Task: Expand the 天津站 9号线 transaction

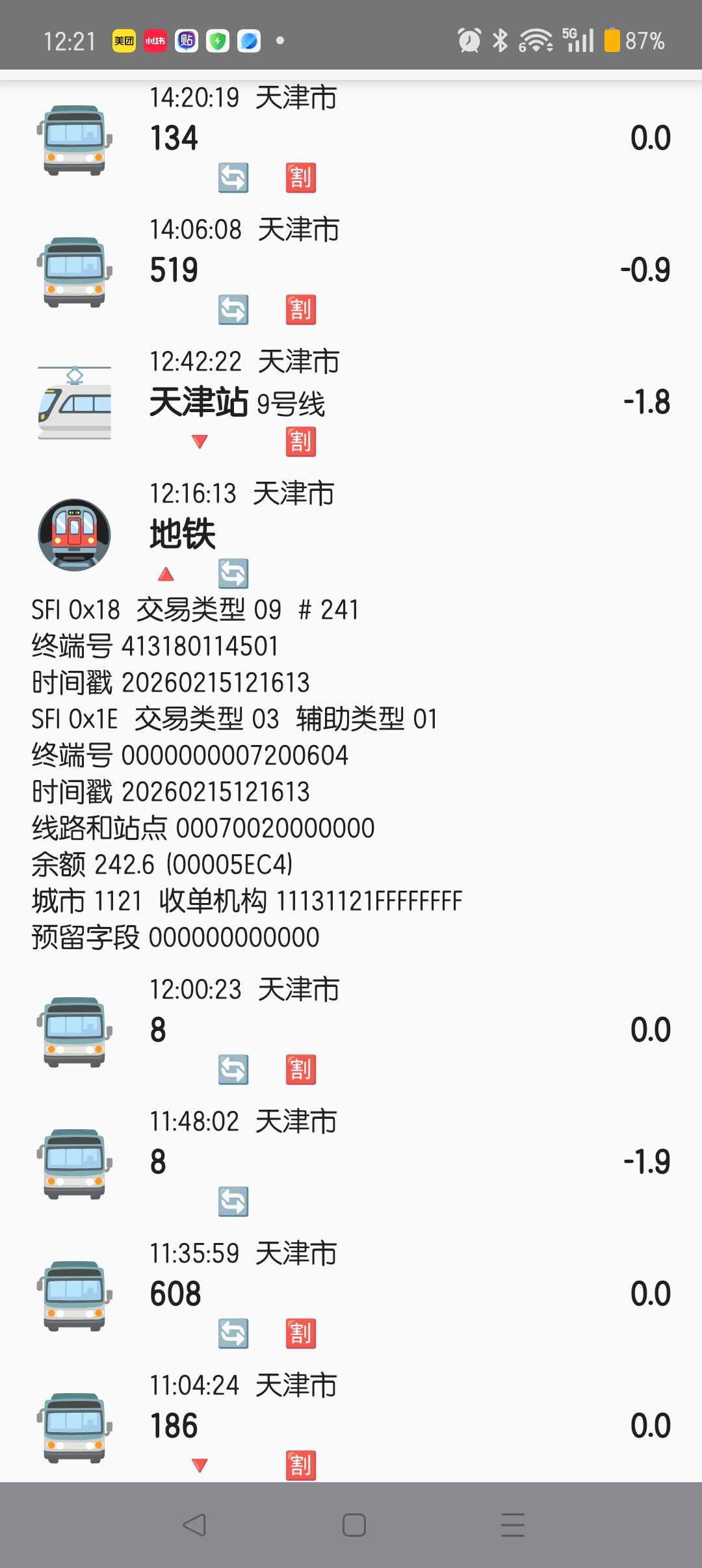Action: pyautogui.click(x=351, y=402)
